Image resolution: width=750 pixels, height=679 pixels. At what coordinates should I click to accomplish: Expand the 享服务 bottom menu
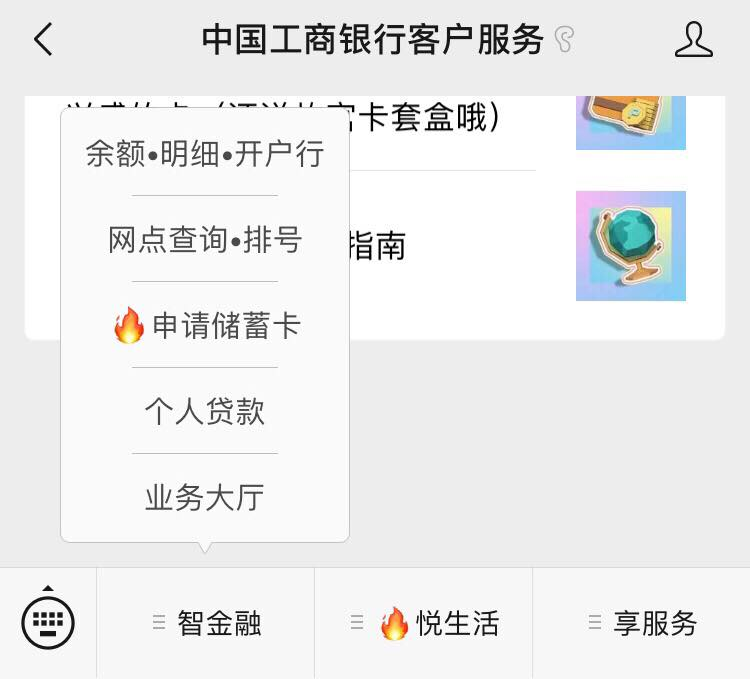(x=642, y=623)
